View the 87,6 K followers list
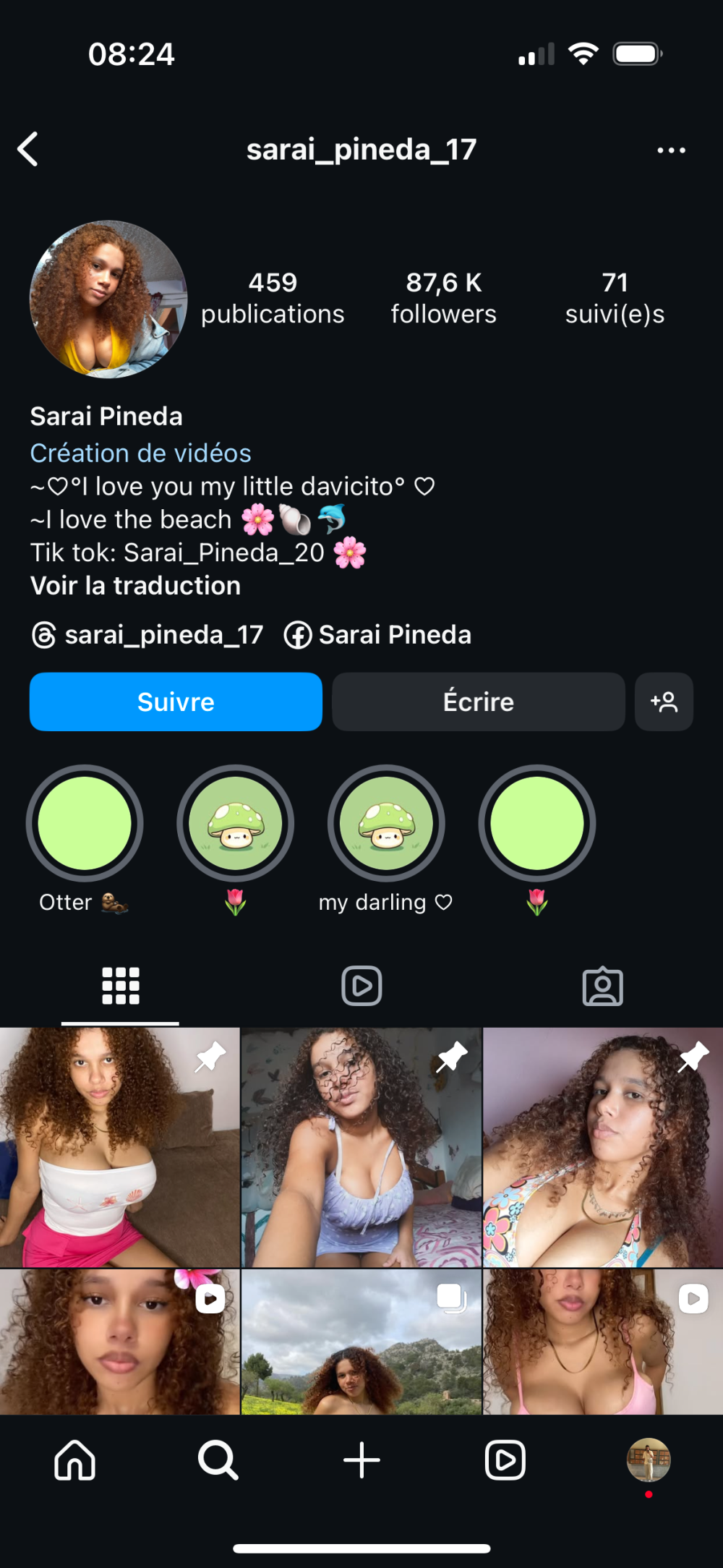Viewport: 723px width, 1568px height. (443, 297)
